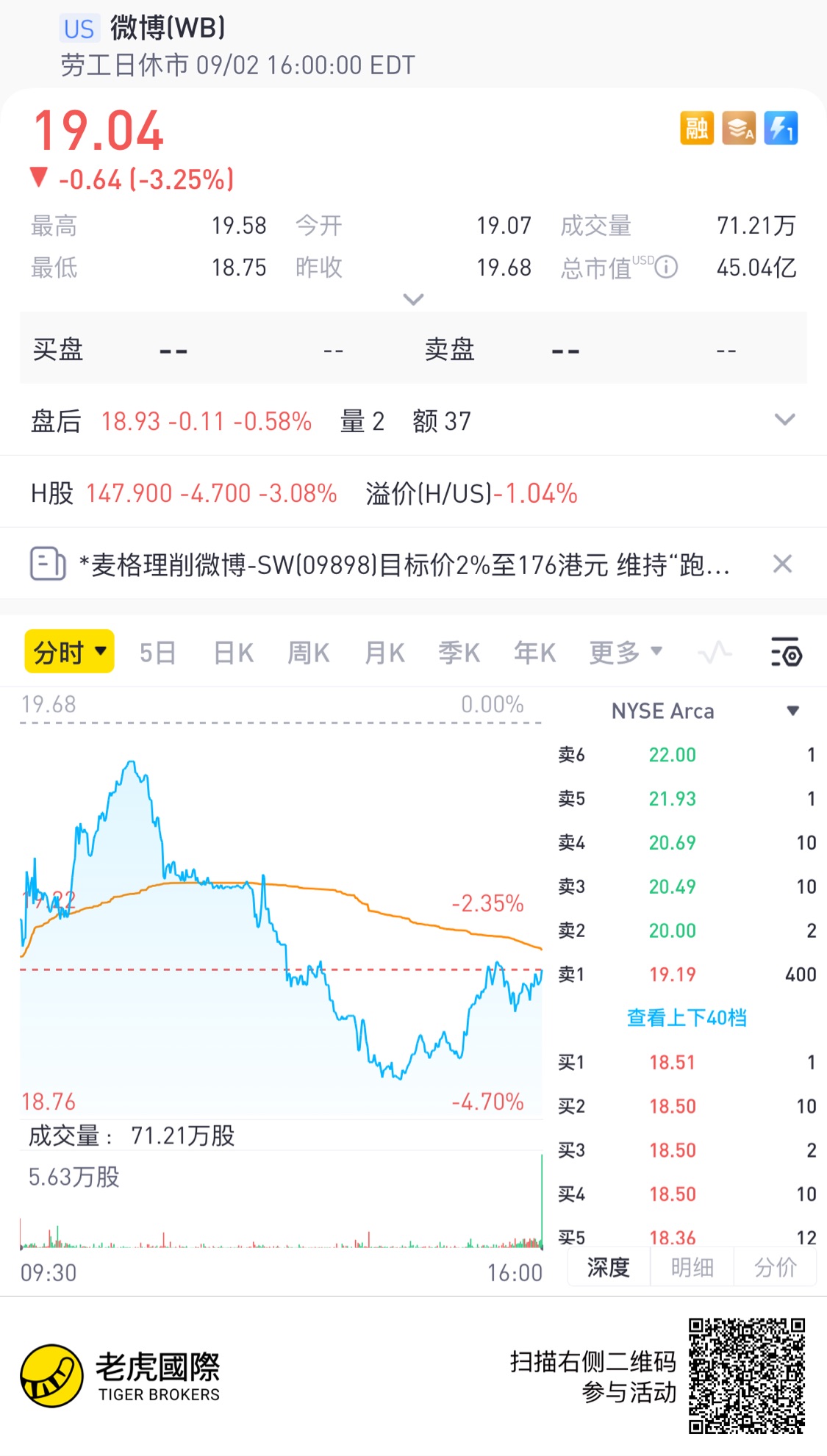Open the 麦格理削微博 news headline

tap(403, 565)
